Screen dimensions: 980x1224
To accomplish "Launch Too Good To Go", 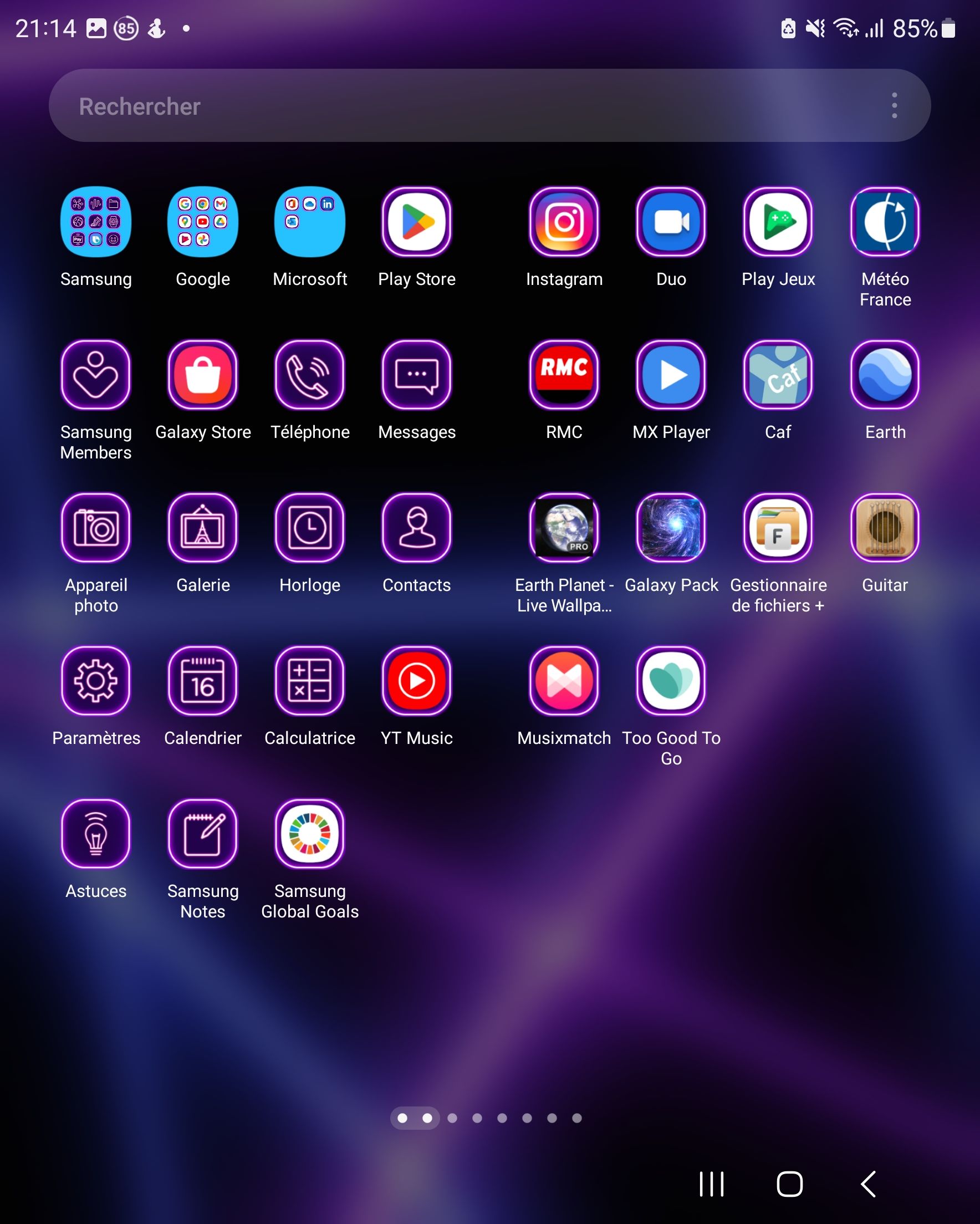I will [x=671, y=681].
